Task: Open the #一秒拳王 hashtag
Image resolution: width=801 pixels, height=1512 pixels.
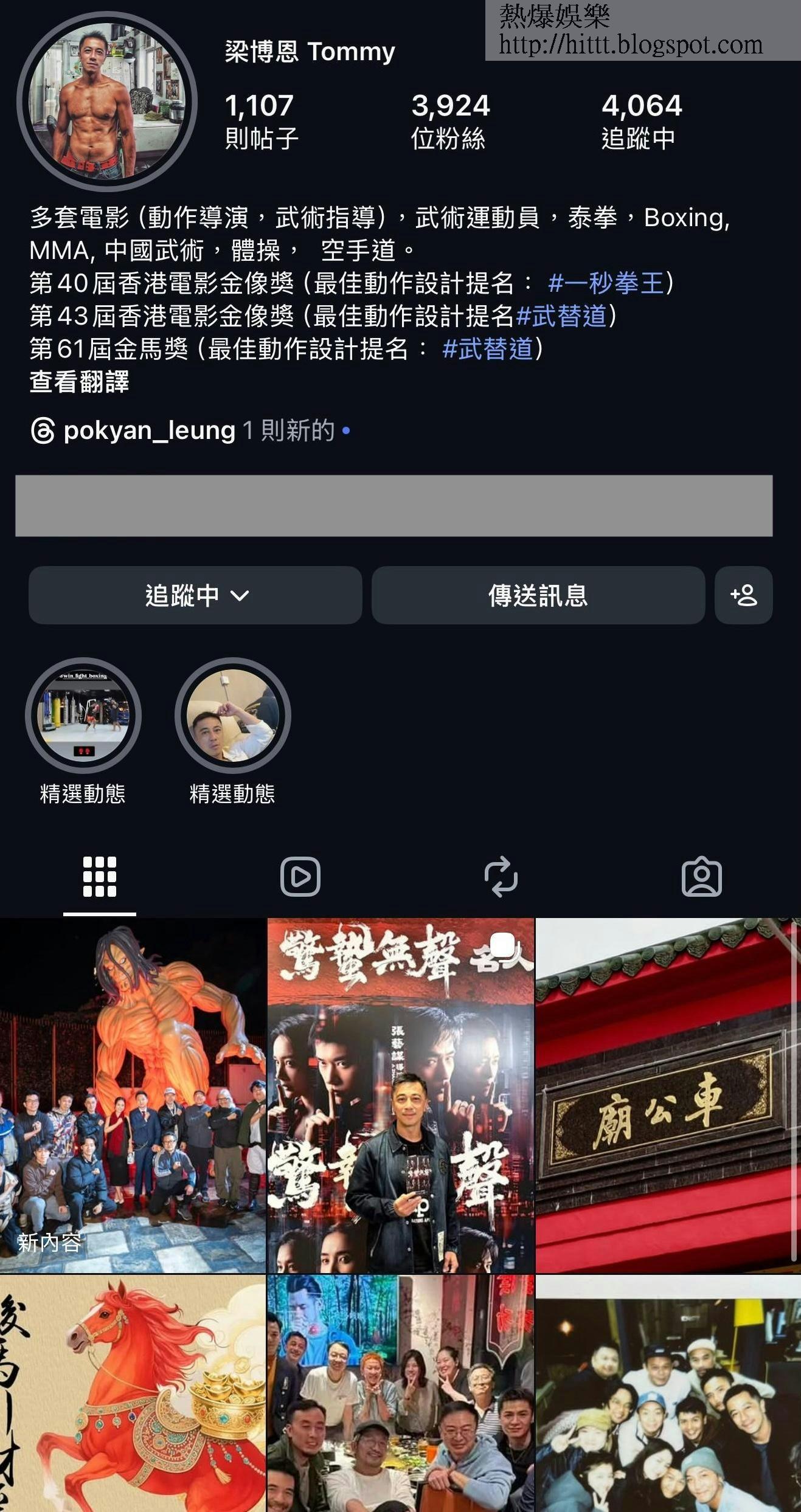Action: (x=606, y=283)
